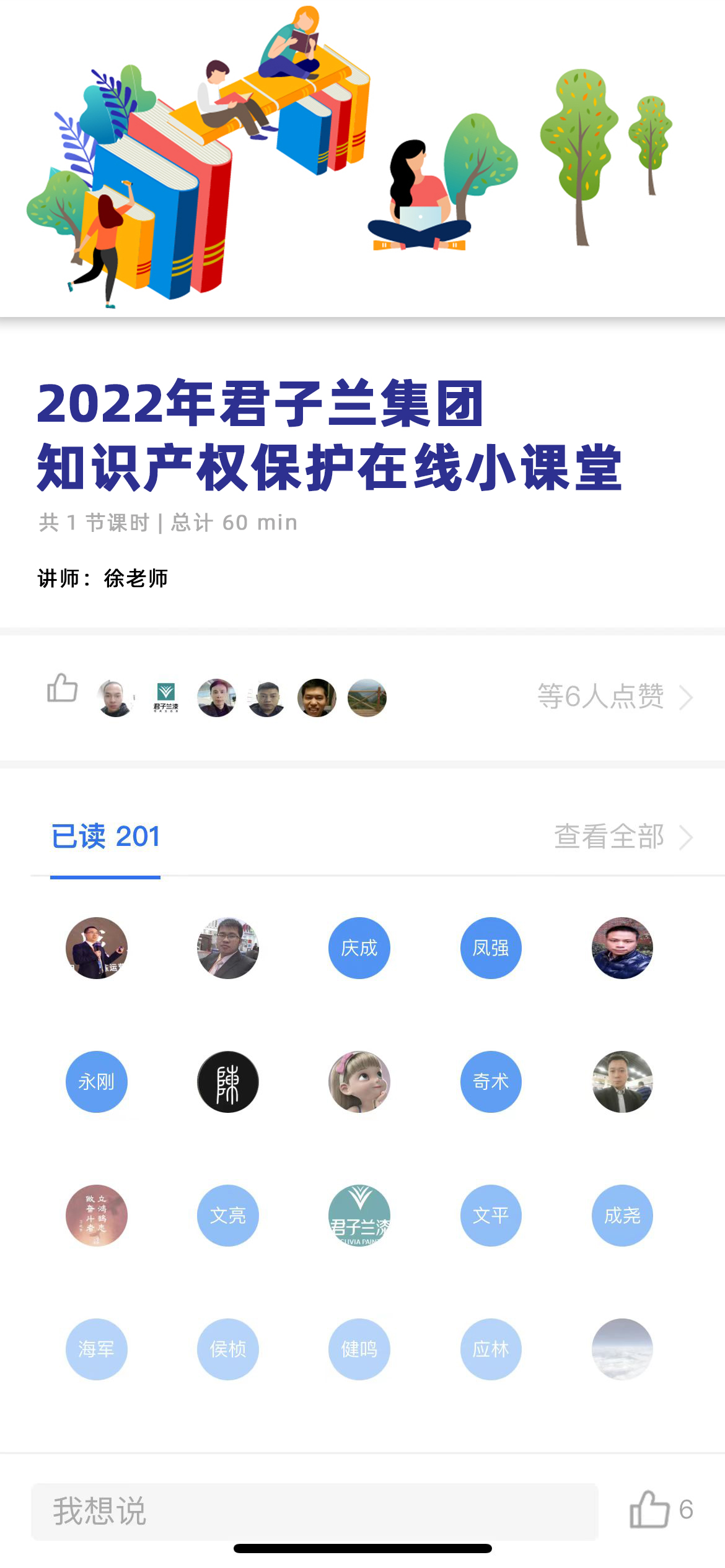Open reader 侯桢's profile avatar
This screenshot has width=725, height=1568.
click(228, 1349)
